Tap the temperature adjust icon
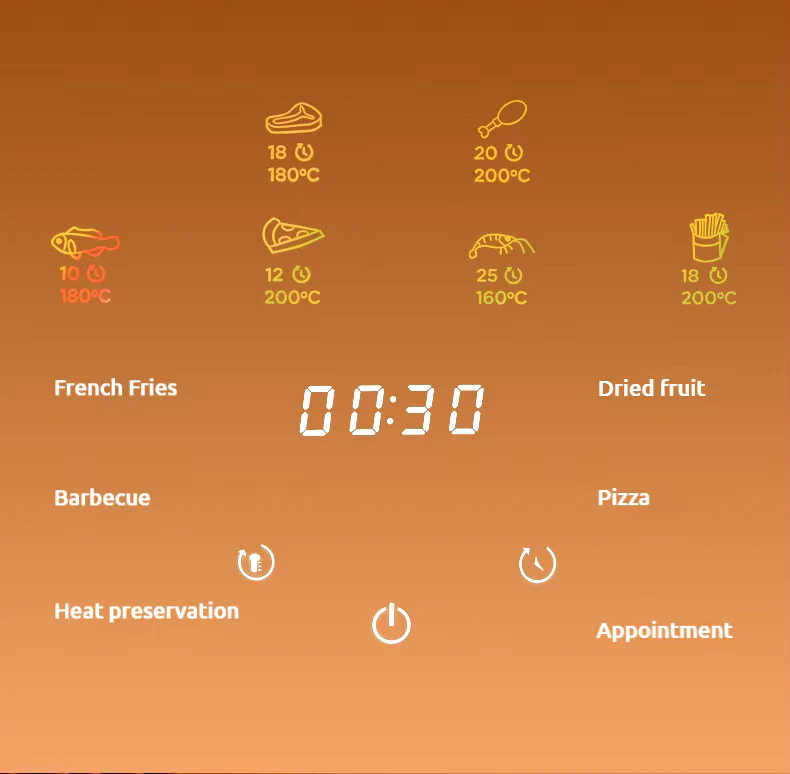The height and width of the screenshot is (774, 790). pyautogui.click(x=256, y=563)
